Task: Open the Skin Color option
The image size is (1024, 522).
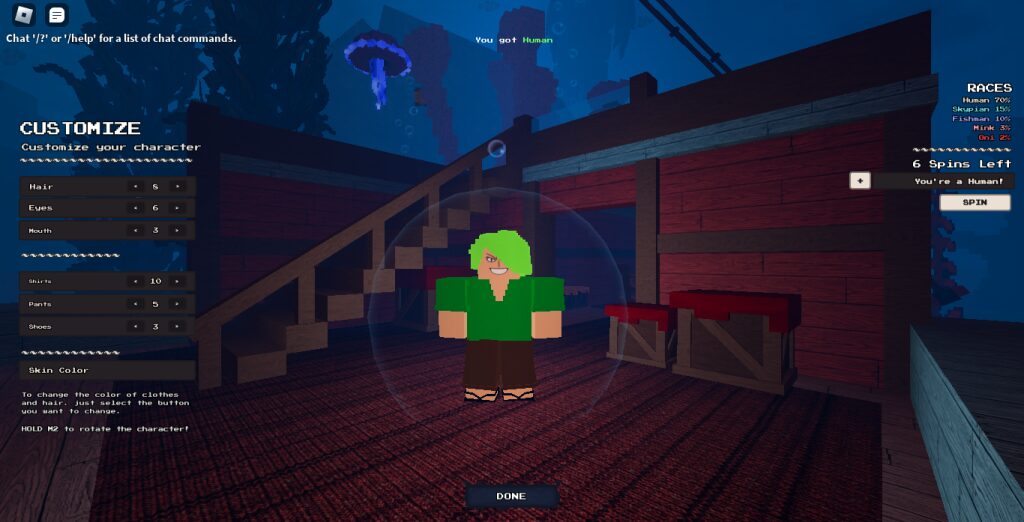Action: pos(107,370)
